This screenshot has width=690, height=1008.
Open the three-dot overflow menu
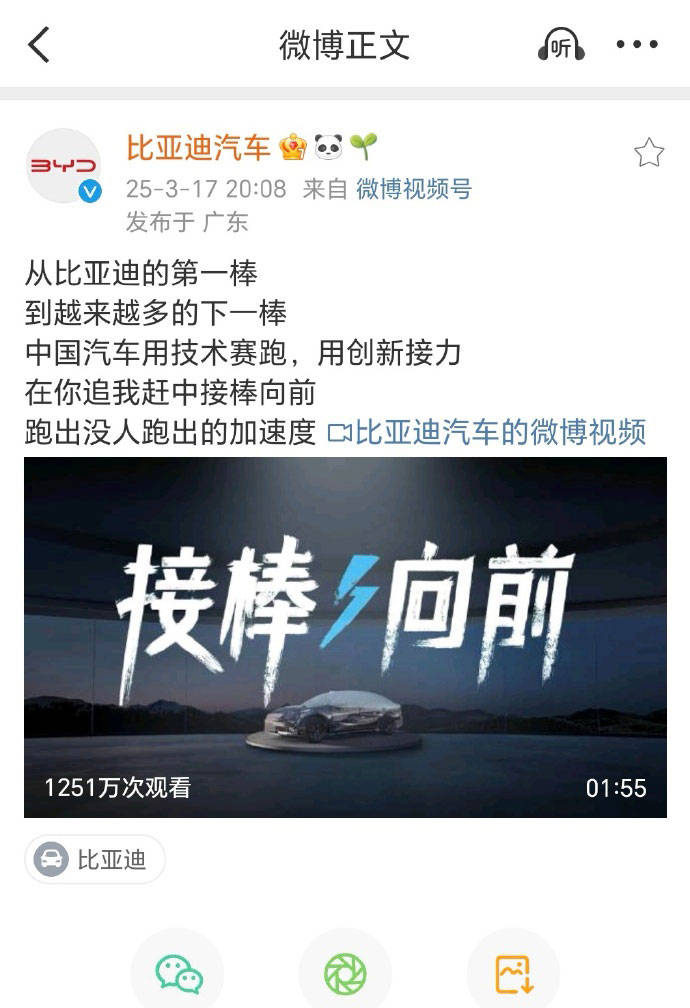click(637, 45)
